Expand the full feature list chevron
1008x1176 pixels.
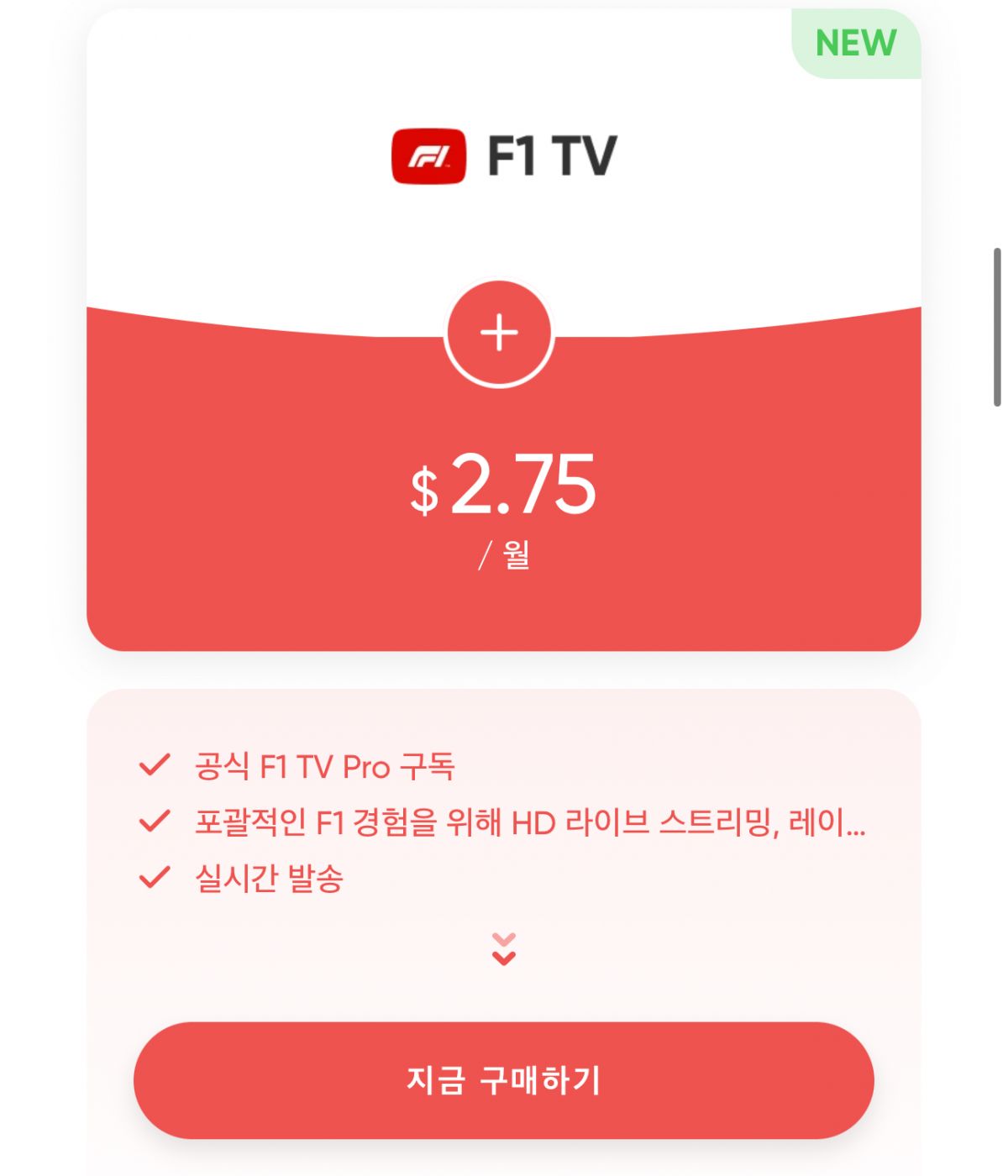pyautogui.click(x=503, y=949)
